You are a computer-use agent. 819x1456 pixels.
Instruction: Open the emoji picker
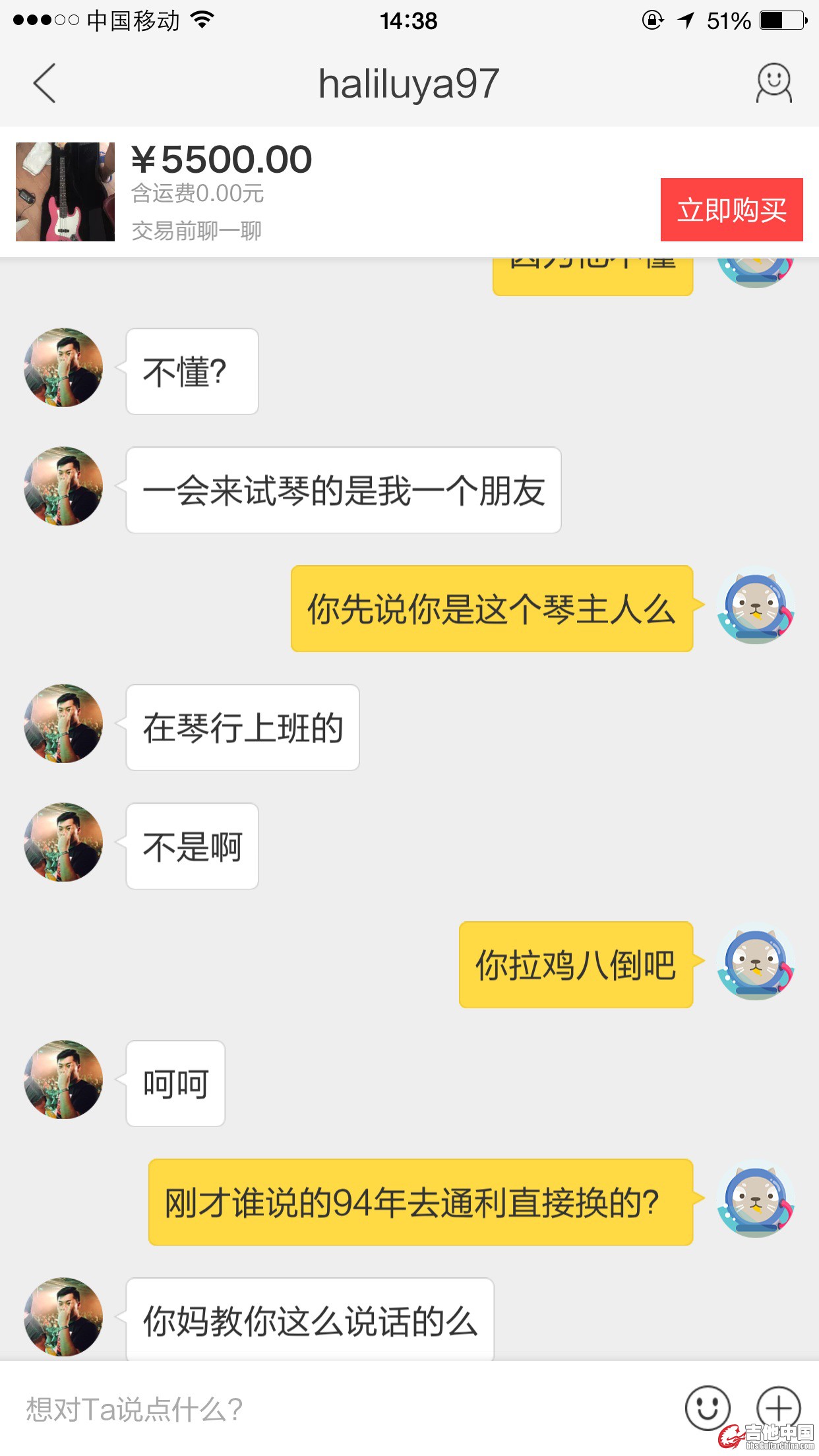[708, 1408]
